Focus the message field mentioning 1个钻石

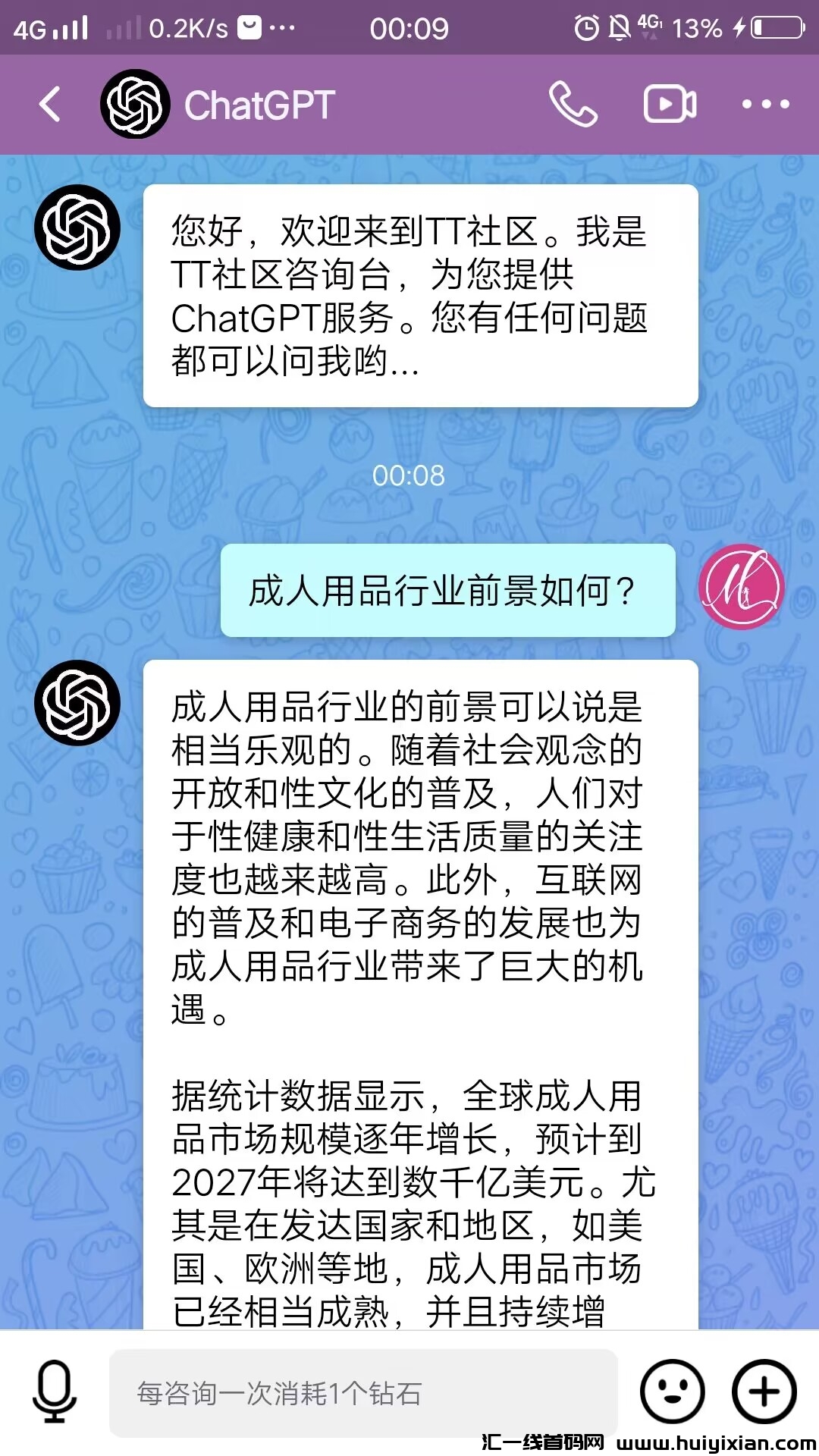(362, 1393)
